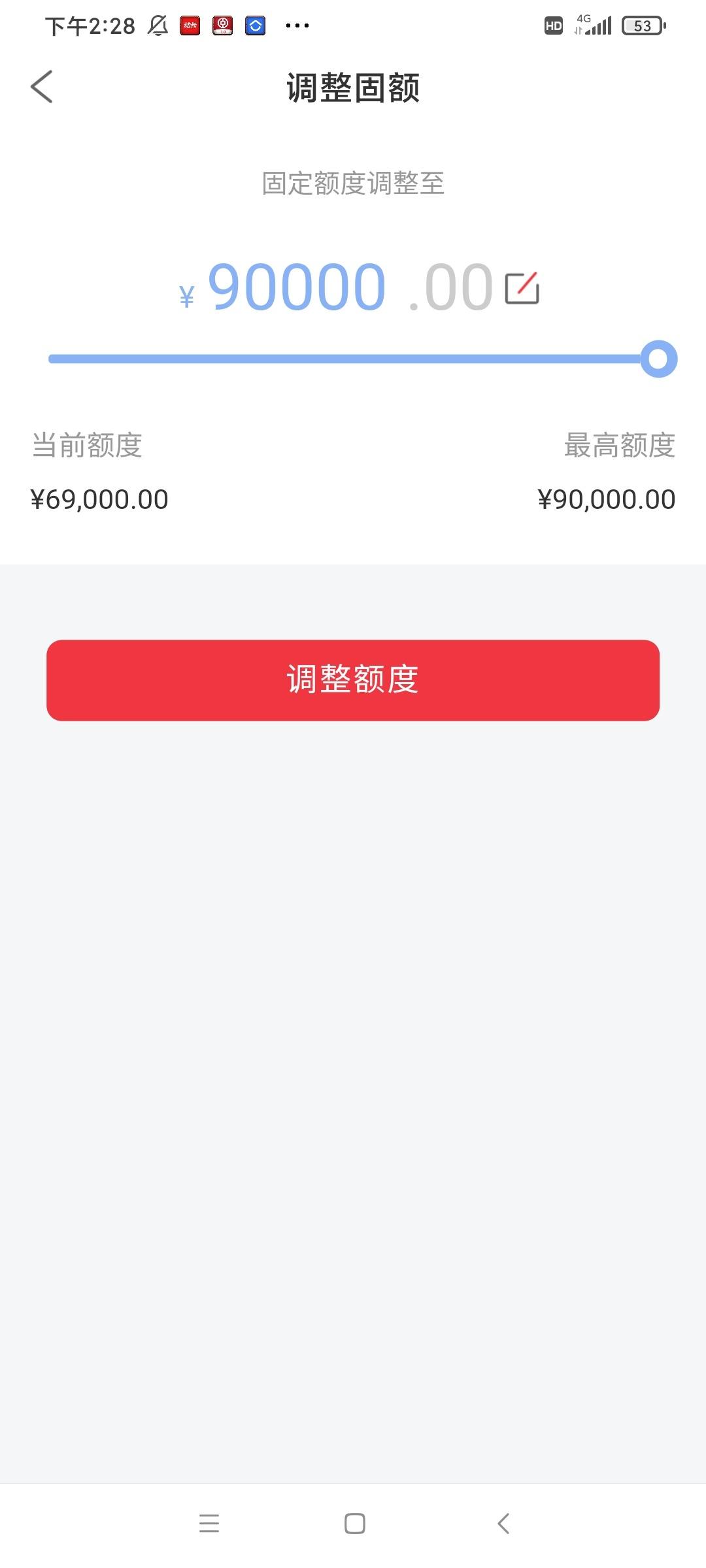Go back from the 调整固额 page
Viewport: 706px width, 1568px height.
[x=42, y=87]
